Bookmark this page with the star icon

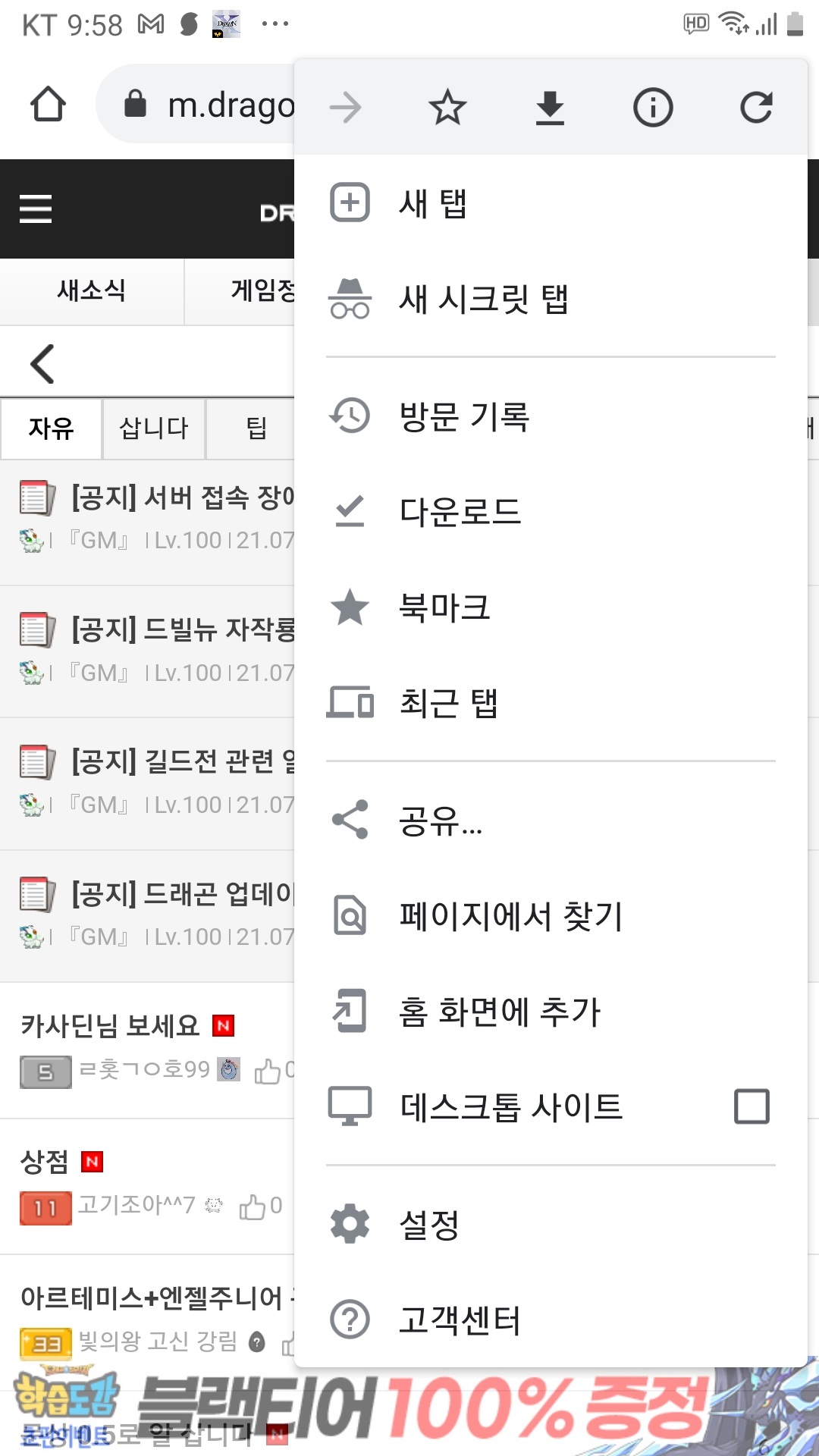coord(447,107)
